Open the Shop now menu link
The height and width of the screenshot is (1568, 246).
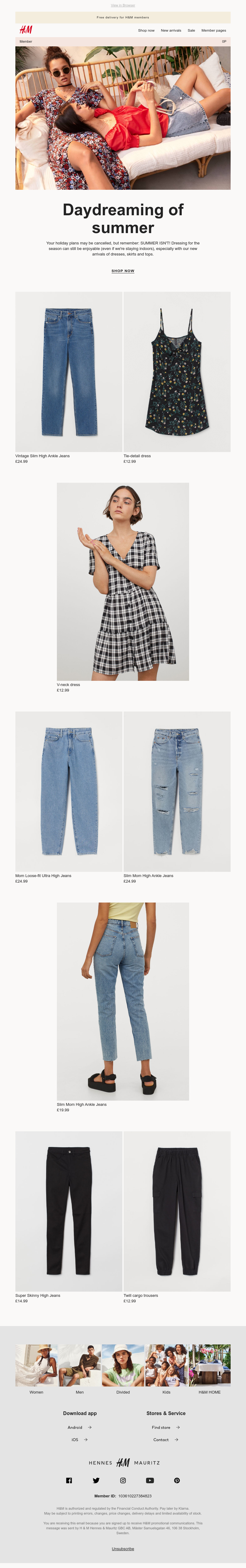pyautogui.click(x=146, y=30)
